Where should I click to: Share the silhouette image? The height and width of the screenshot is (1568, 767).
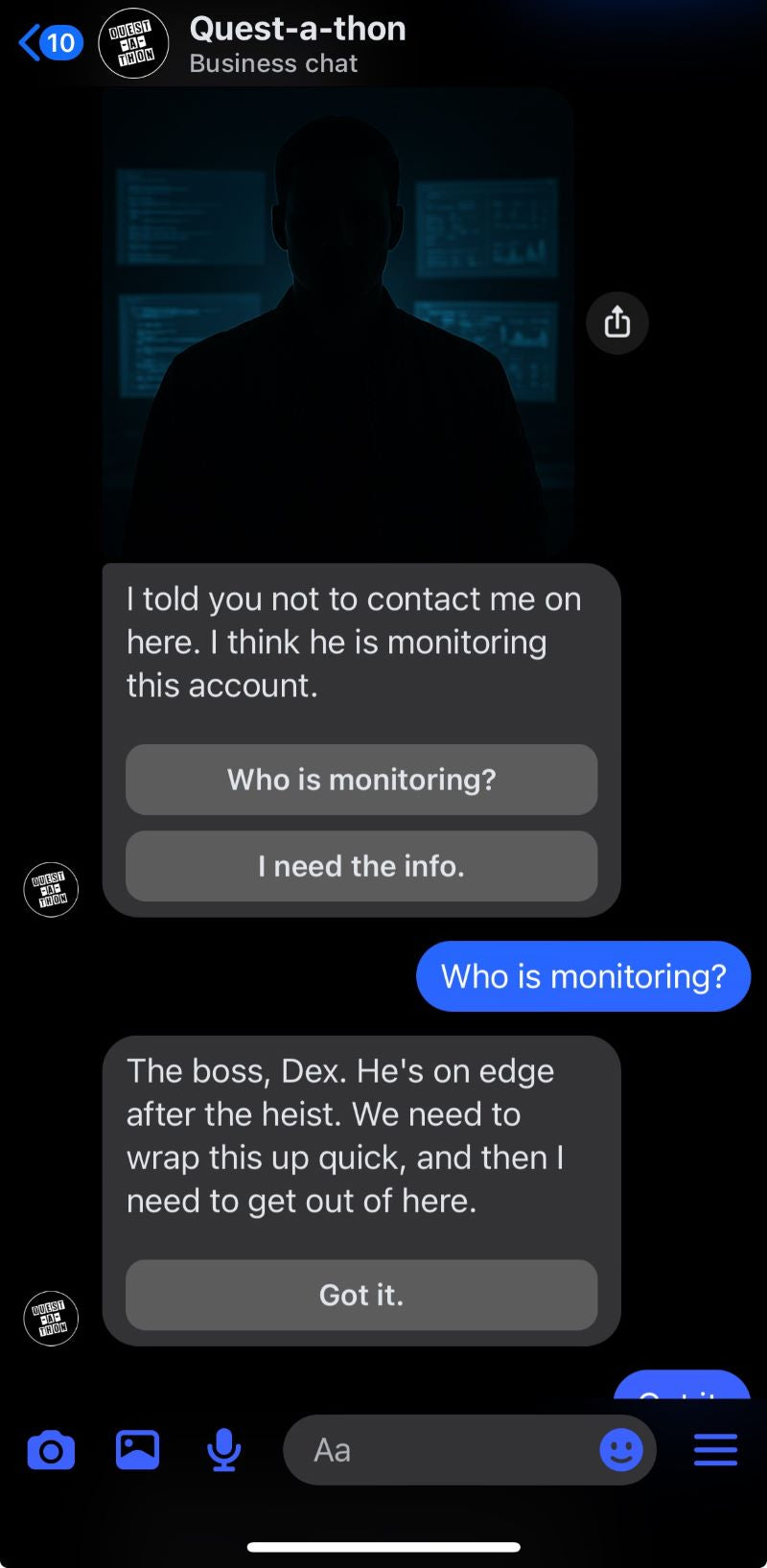point(616,322)
